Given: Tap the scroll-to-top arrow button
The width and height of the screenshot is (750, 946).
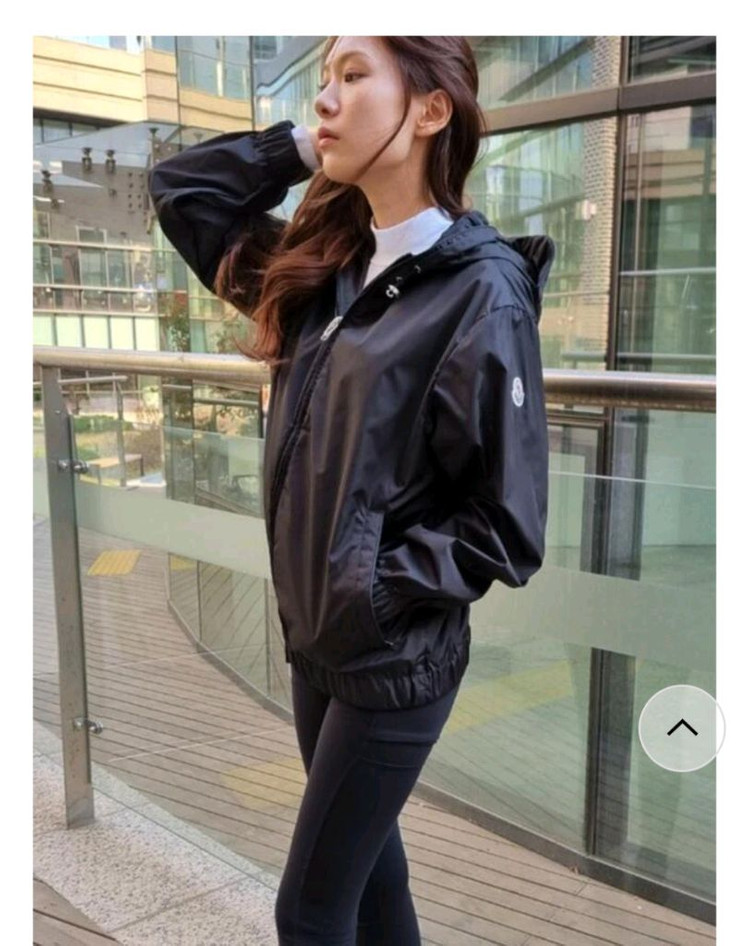Looking at the screenshot, I should (682, 728).
